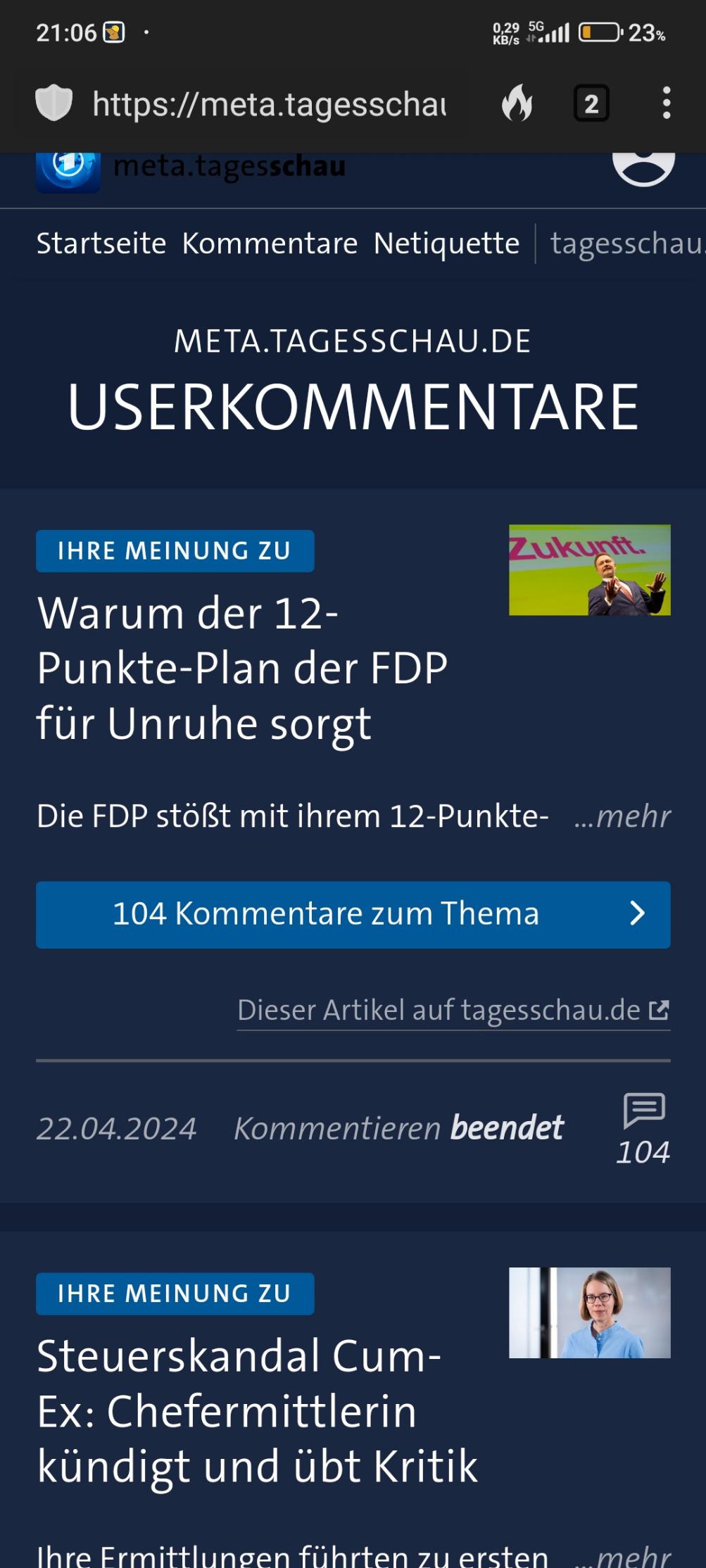Viewport: 706px width, 1568px height.
Task: Tap the shield tracking-protection icon
Action: click(x=54, y=103)
